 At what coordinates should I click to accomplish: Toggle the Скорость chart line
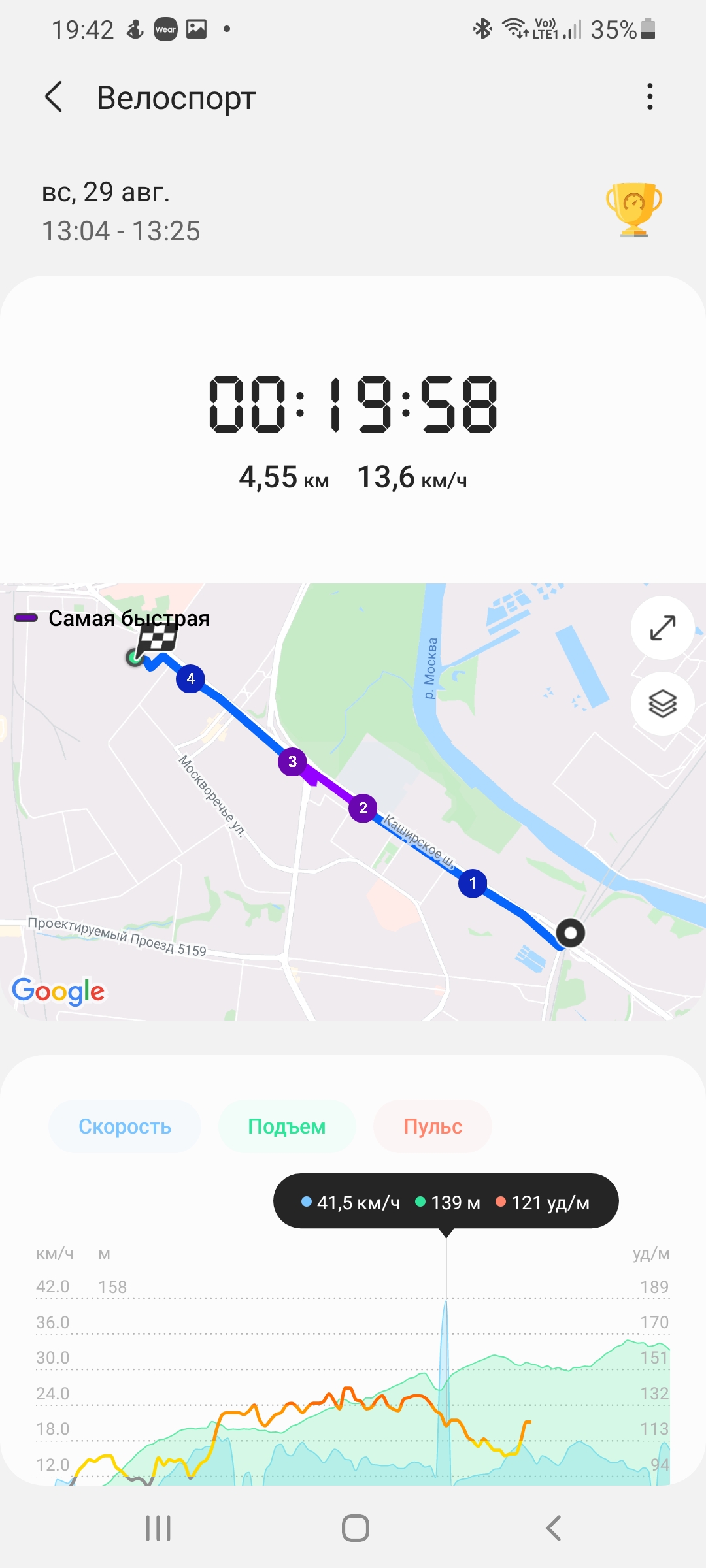tap(125, 1126)
